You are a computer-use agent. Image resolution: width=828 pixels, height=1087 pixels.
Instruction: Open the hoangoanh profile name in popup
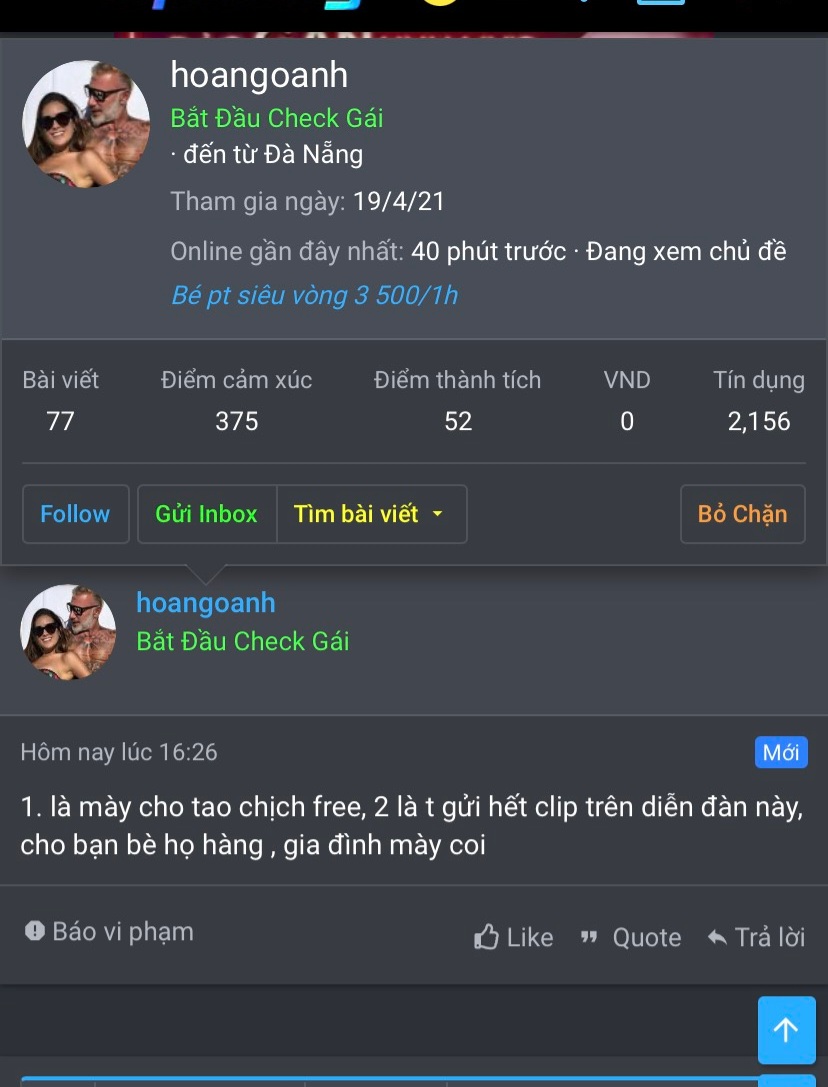coord(259,75)
